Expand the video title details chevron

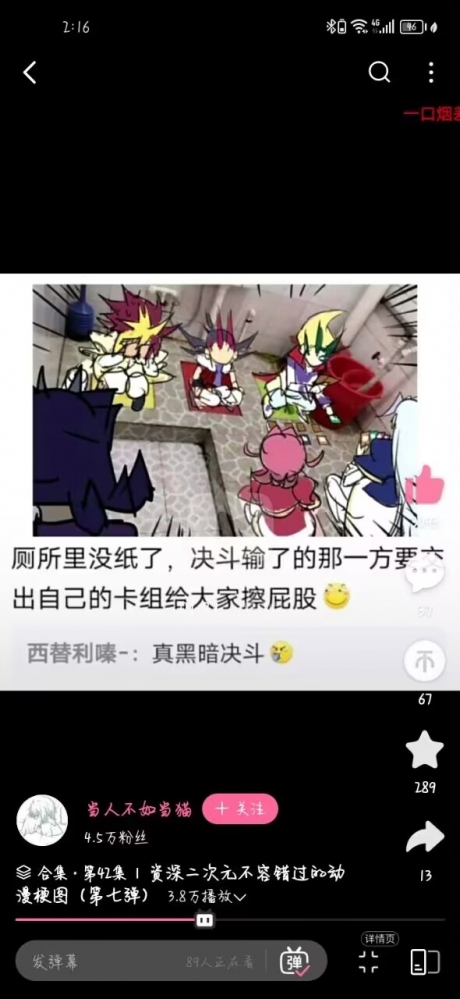pos(240,897)
